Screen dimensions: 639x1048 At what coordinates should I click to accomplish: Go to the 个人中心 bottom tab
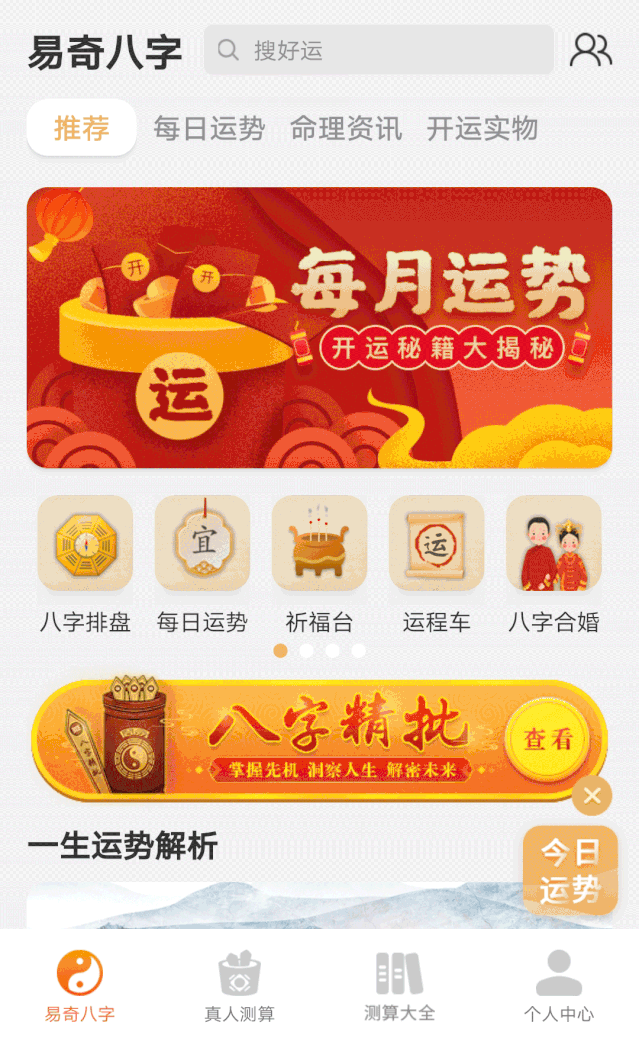[x=558, y=985]
